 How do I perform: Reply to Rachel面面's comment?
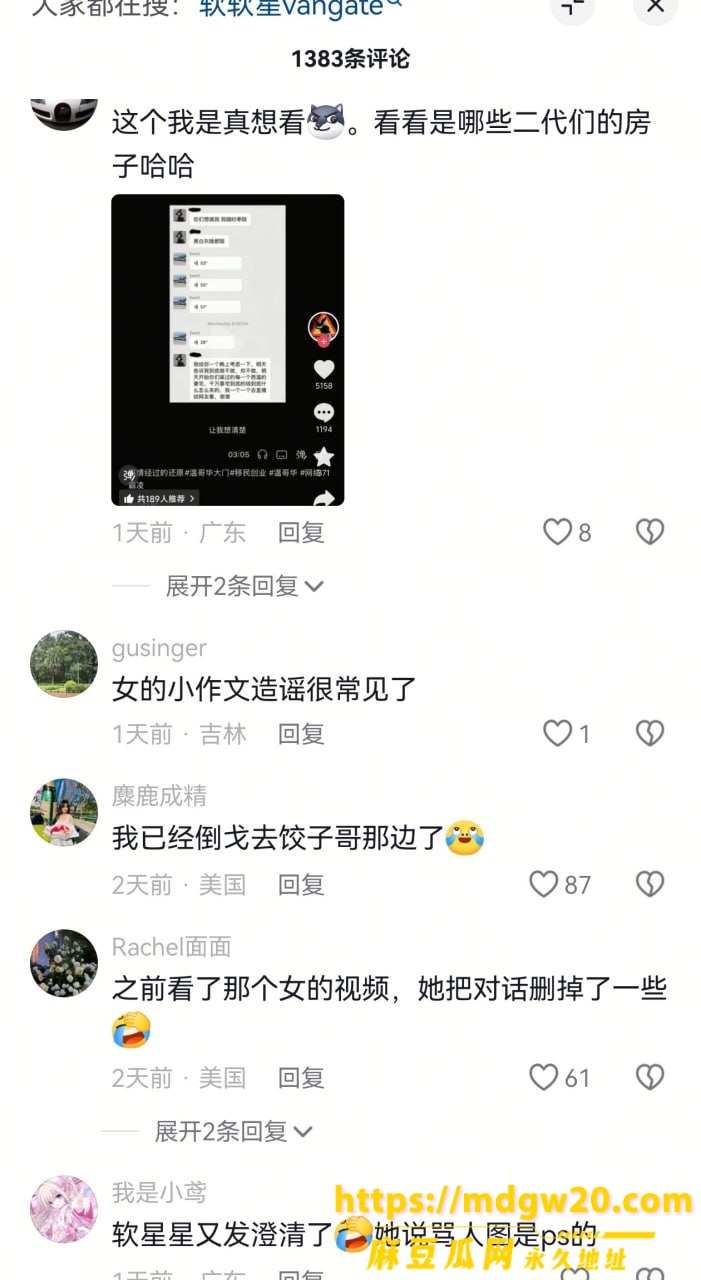pyautogui.click(x=301, y=1077)
